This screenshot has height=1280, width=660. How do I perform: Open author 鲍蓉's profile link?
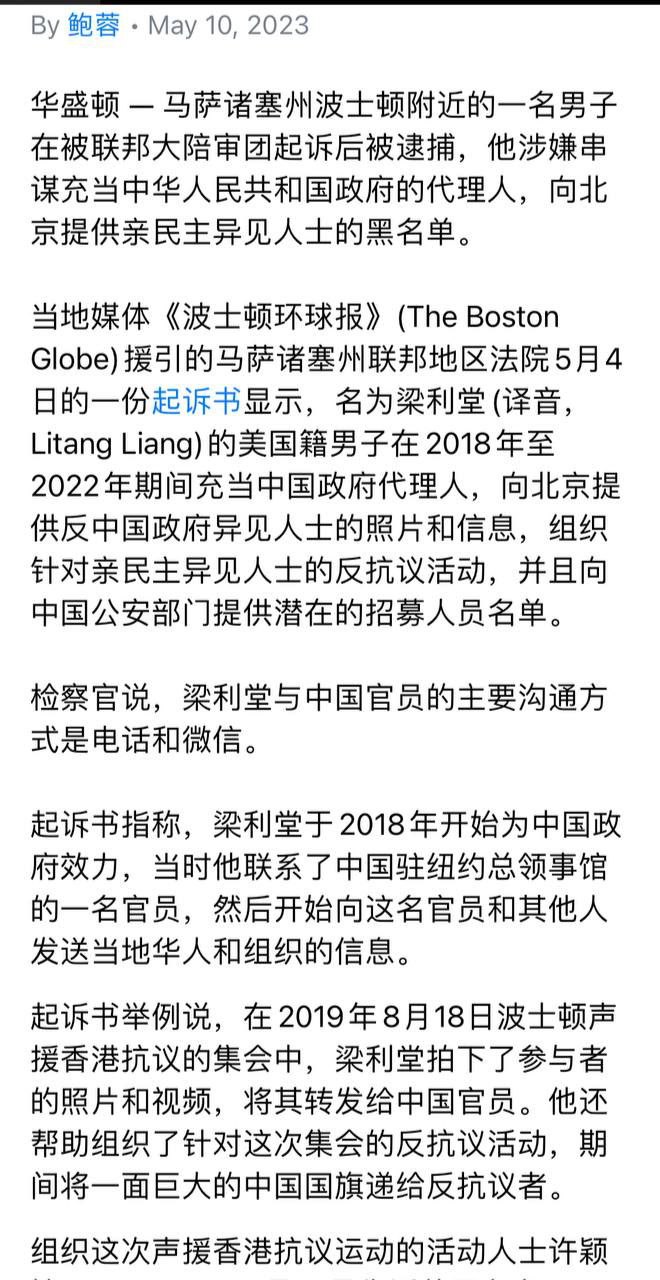tap(93, 25)
